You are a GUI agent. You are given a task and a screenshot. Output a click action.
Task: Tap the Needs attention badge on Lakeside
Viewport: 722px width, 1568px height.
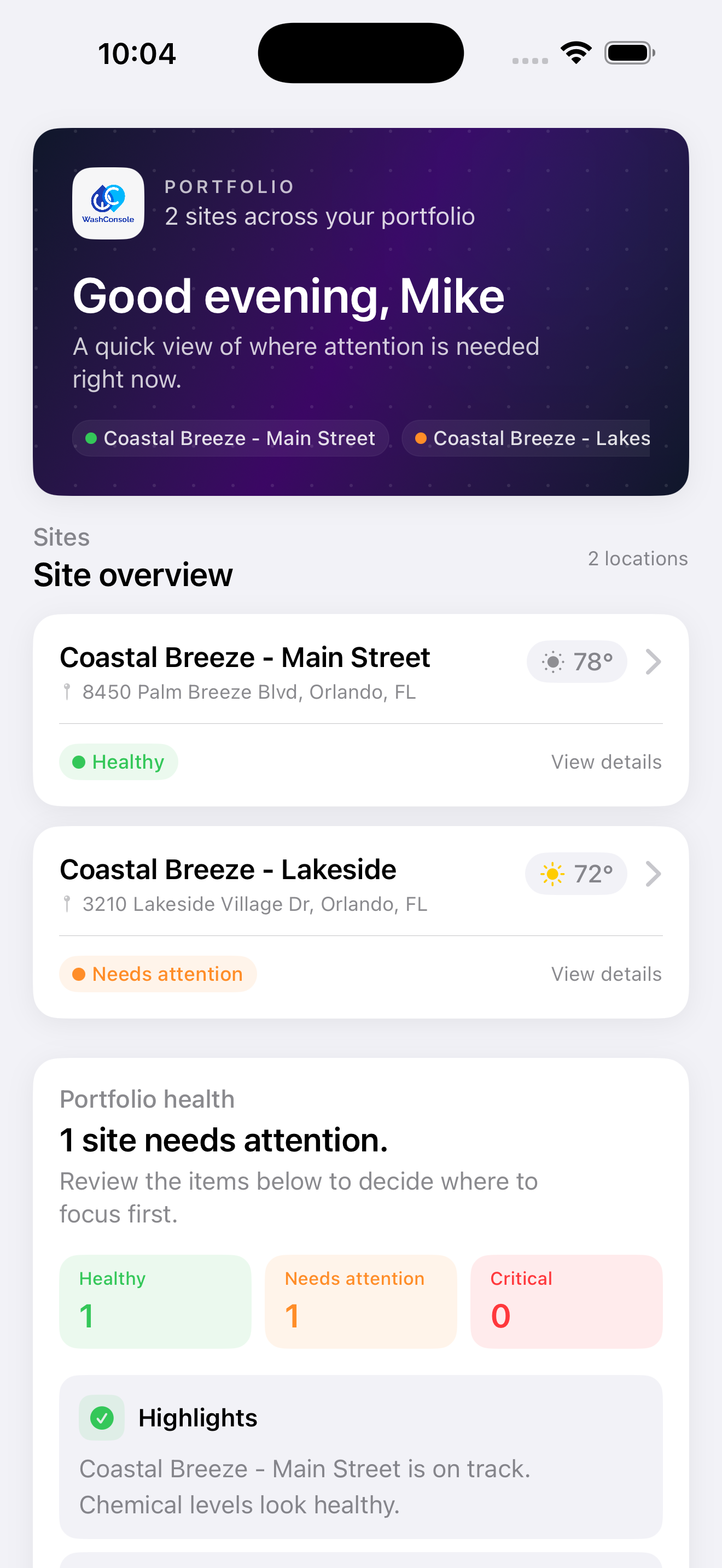tap(158, 974)
